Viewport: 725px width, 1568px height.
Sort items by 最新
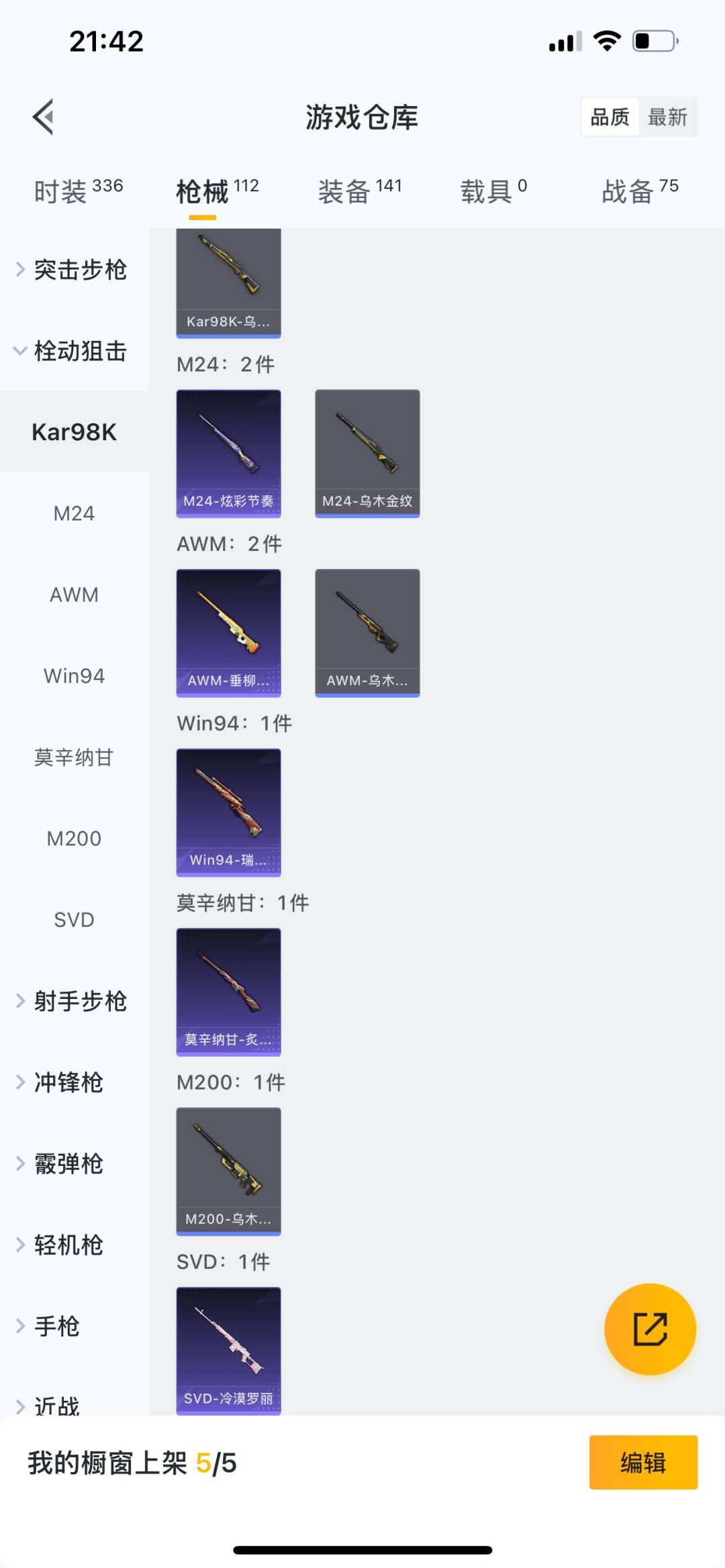pos(667,117)
